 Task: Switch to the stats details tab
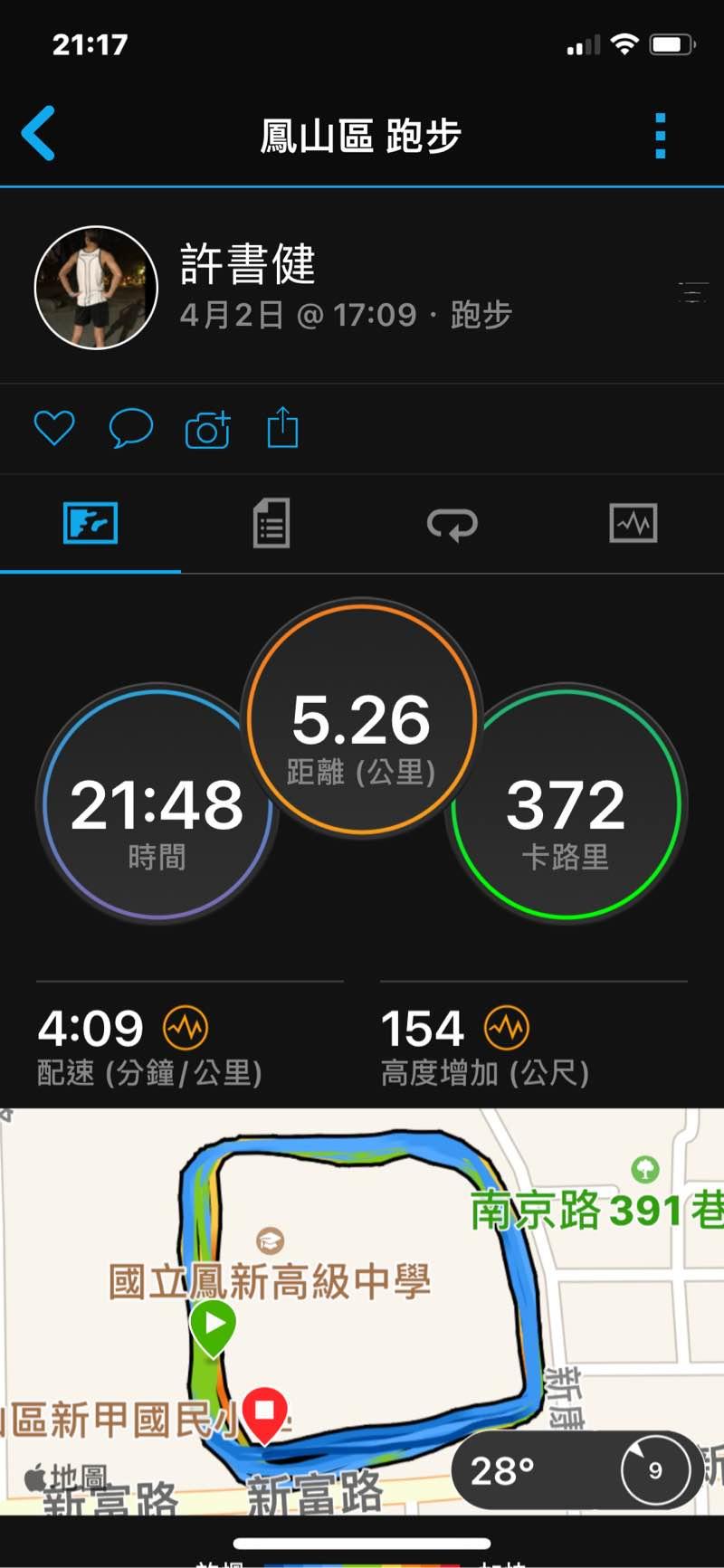(271, 524)
